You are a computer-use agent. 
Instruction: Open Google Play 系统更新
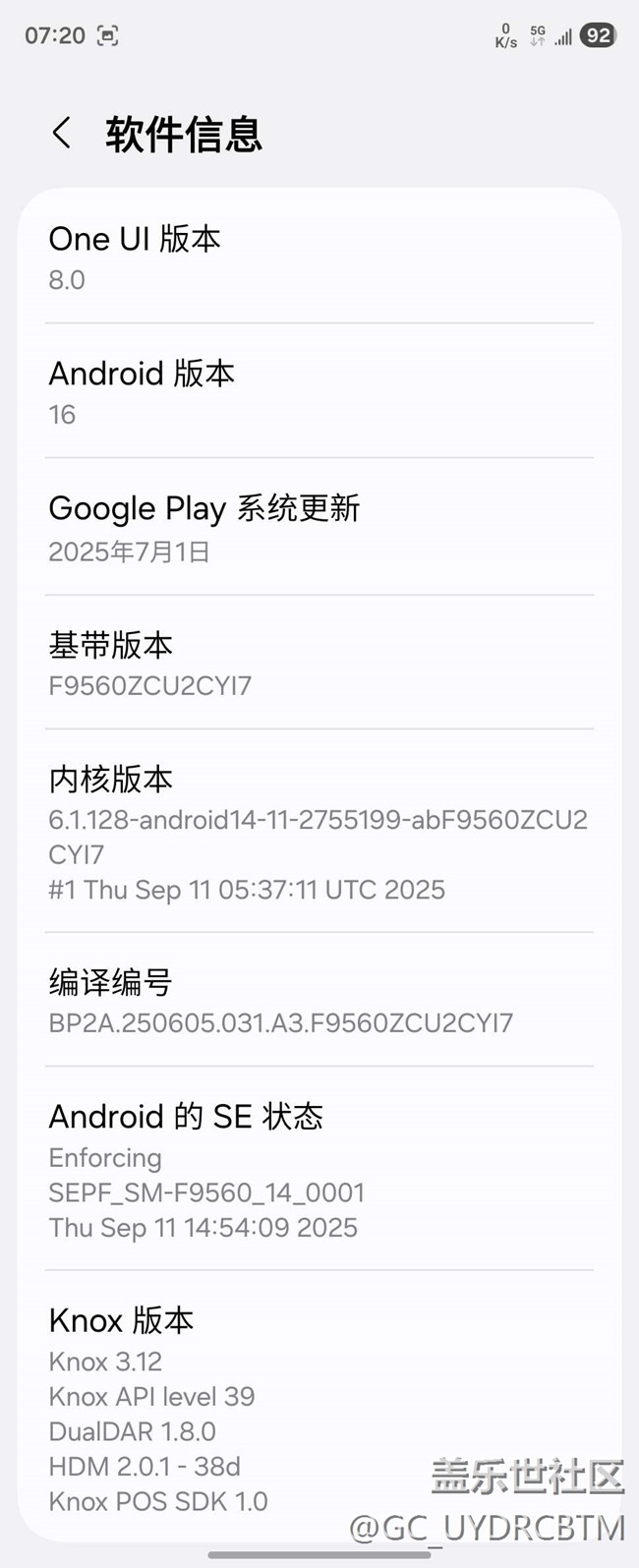click(x=319, y=528)
